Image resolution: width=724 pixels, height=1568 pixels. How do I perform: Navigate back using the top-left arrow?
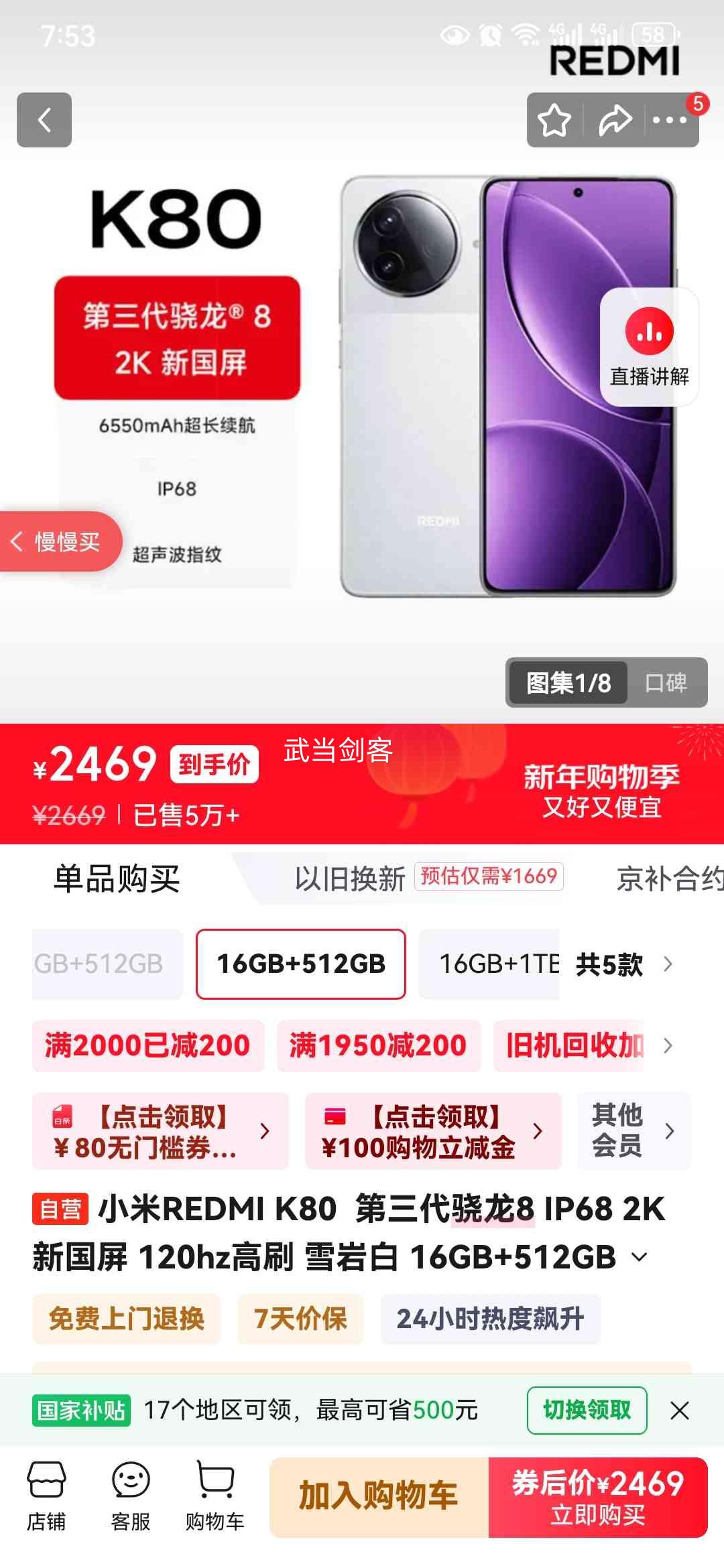pos(44,119)
